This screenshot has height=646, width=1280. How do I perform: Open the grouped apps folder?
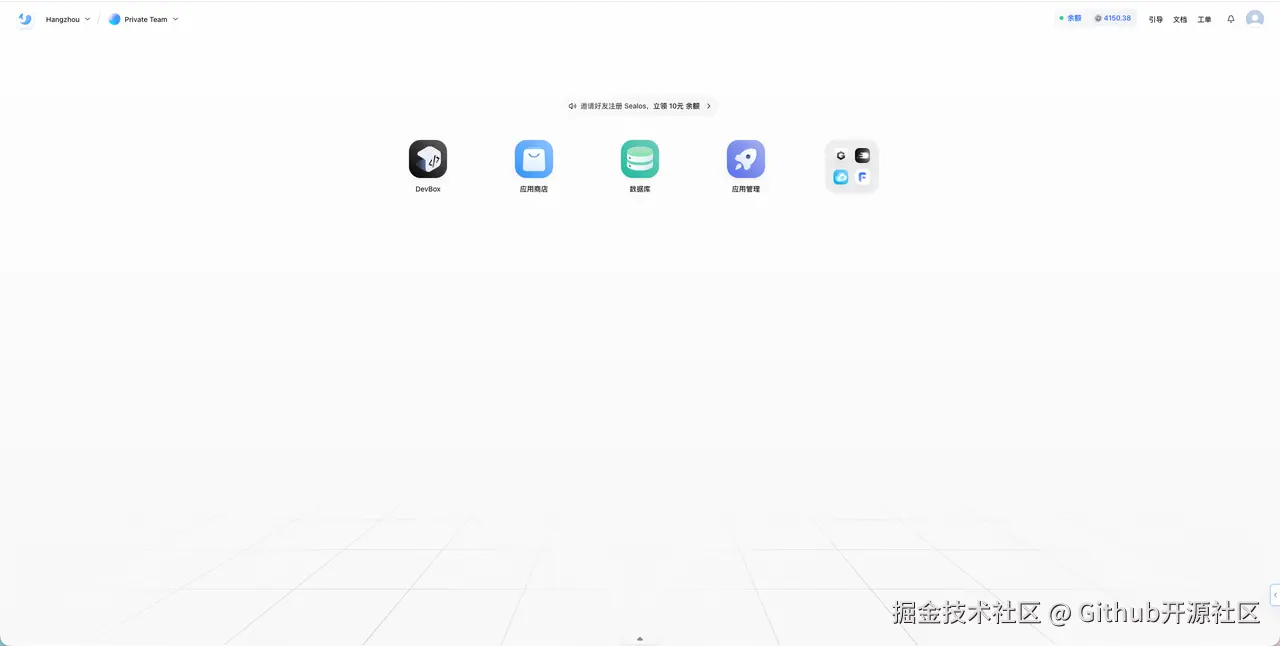(x=852, y=166)
